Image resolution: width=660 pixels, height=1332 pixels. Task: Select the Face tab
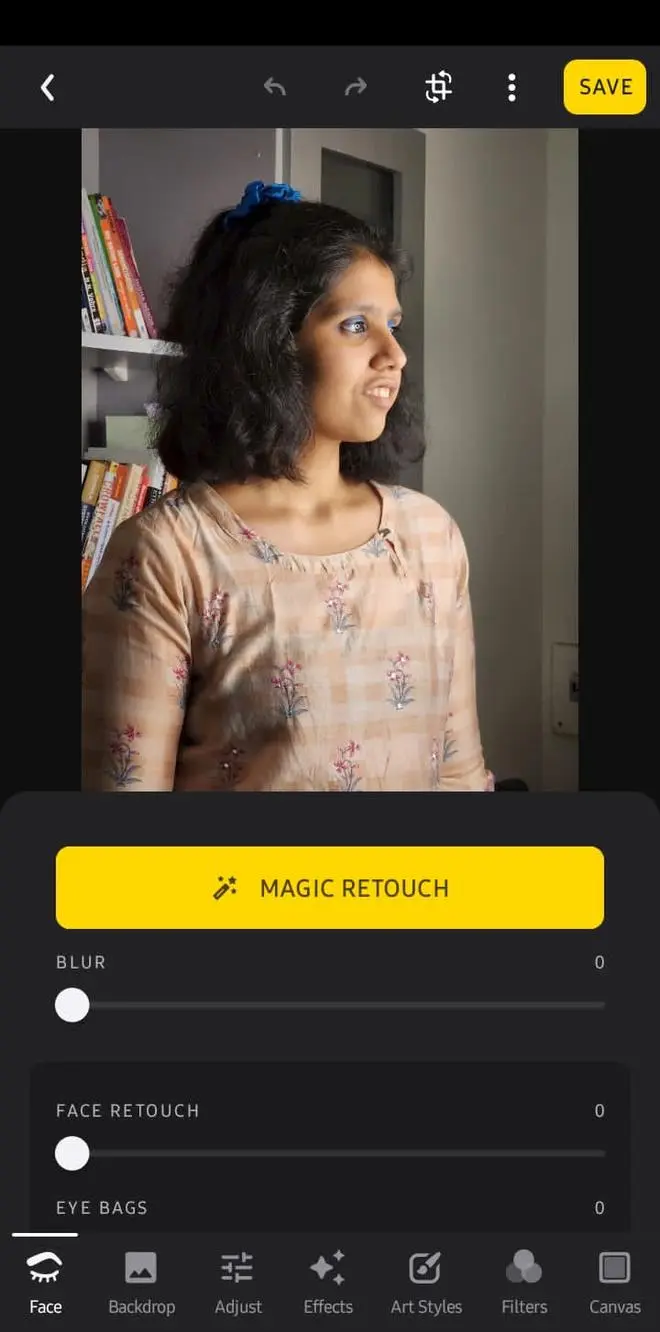tap(45, 1283)
